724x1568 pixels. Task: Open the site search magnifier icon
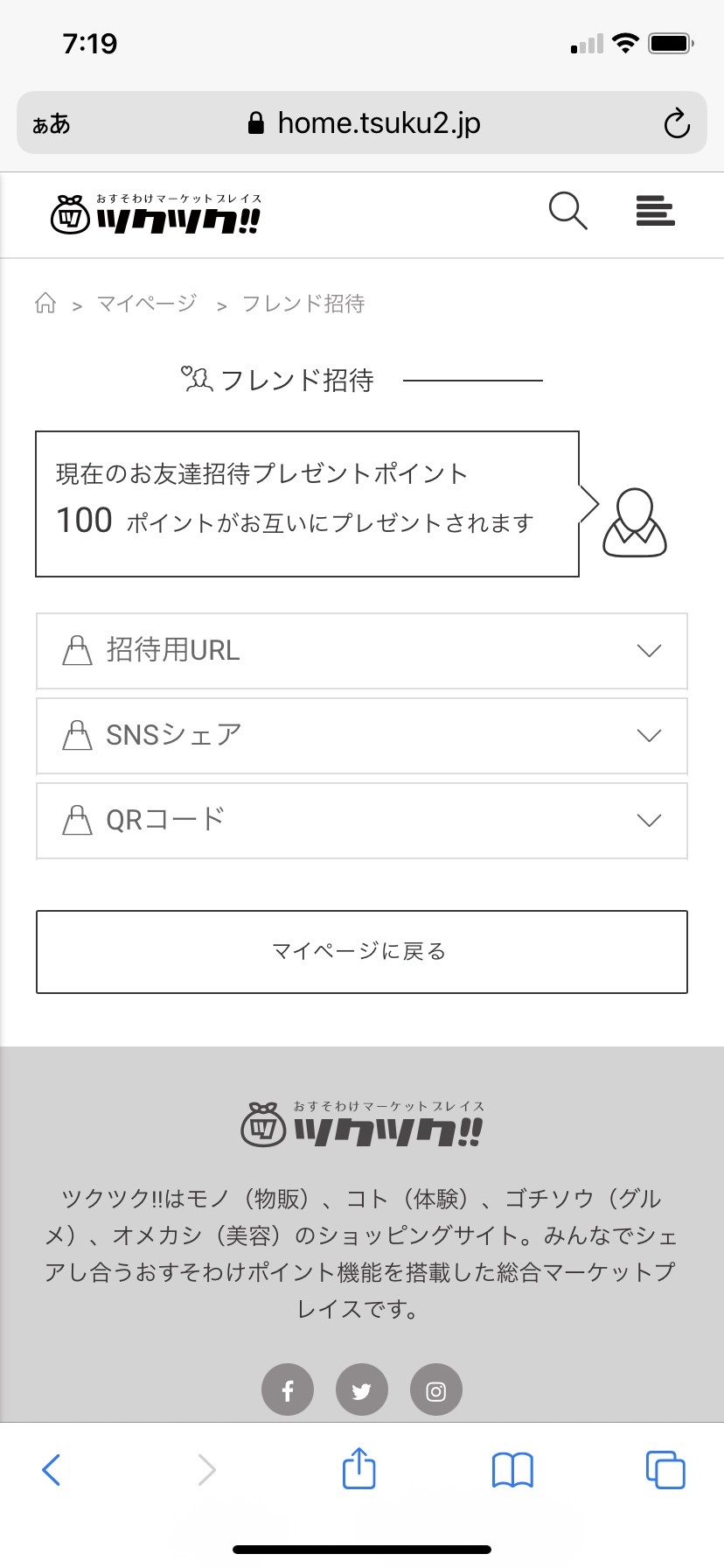click(x=567, y=212)
